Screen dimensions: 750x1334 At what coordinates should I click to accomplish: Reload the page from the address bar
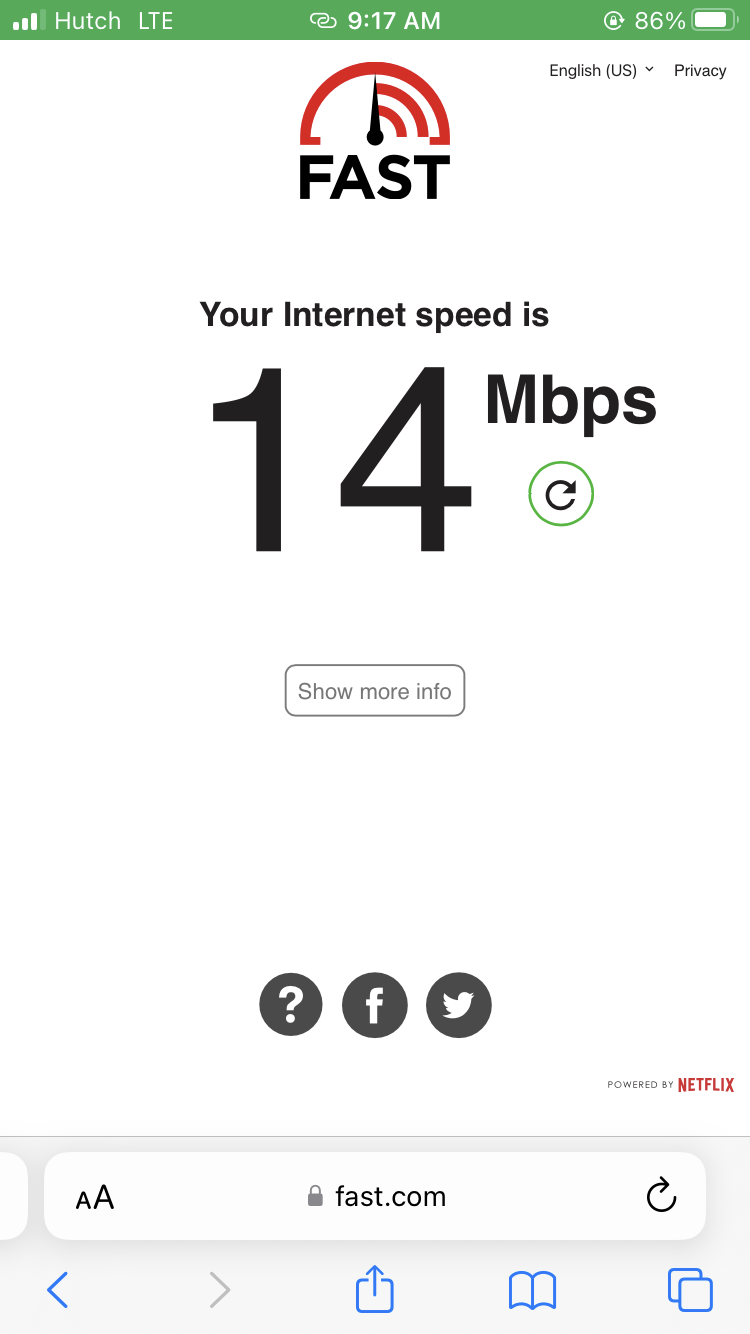pyautogui.click(x=661, y=1195)
